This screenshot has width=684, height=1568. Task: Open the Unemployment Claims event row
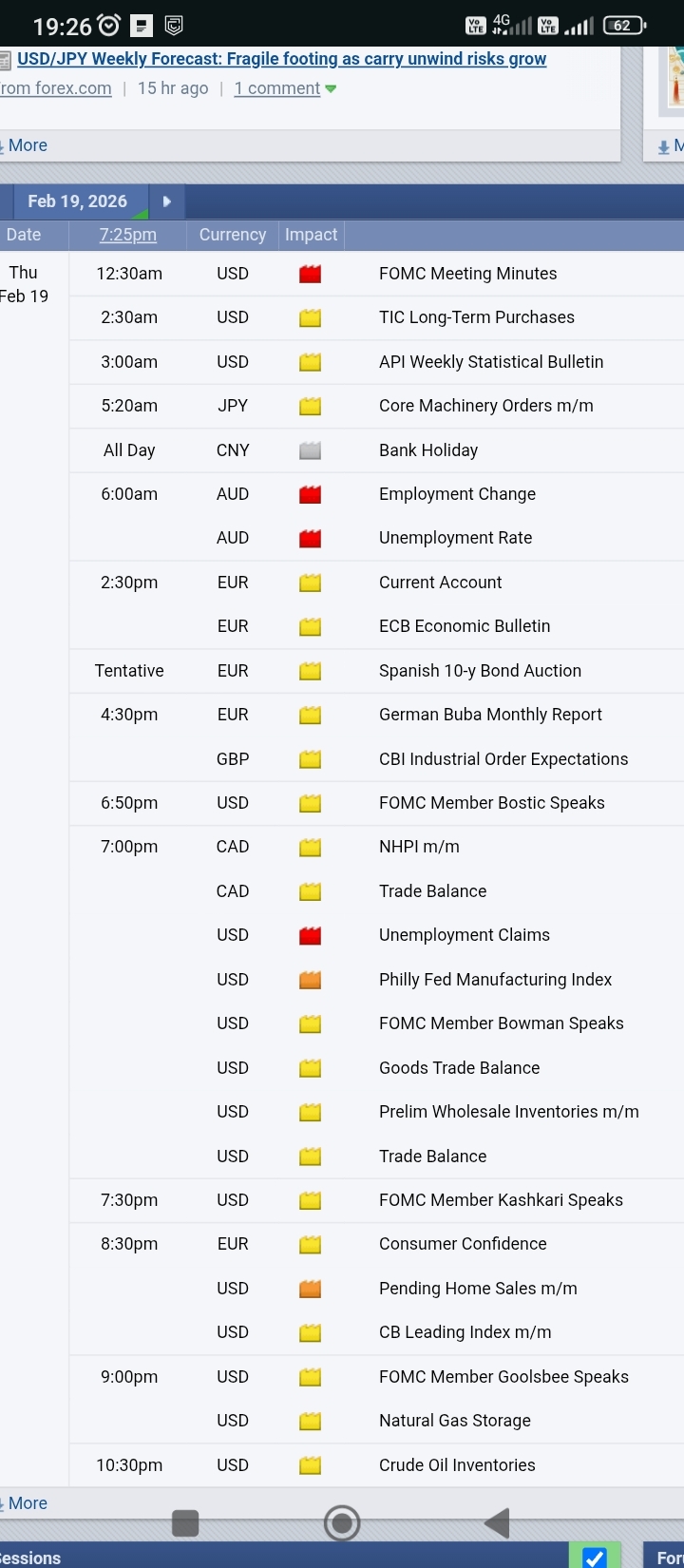tap(464, 935)
